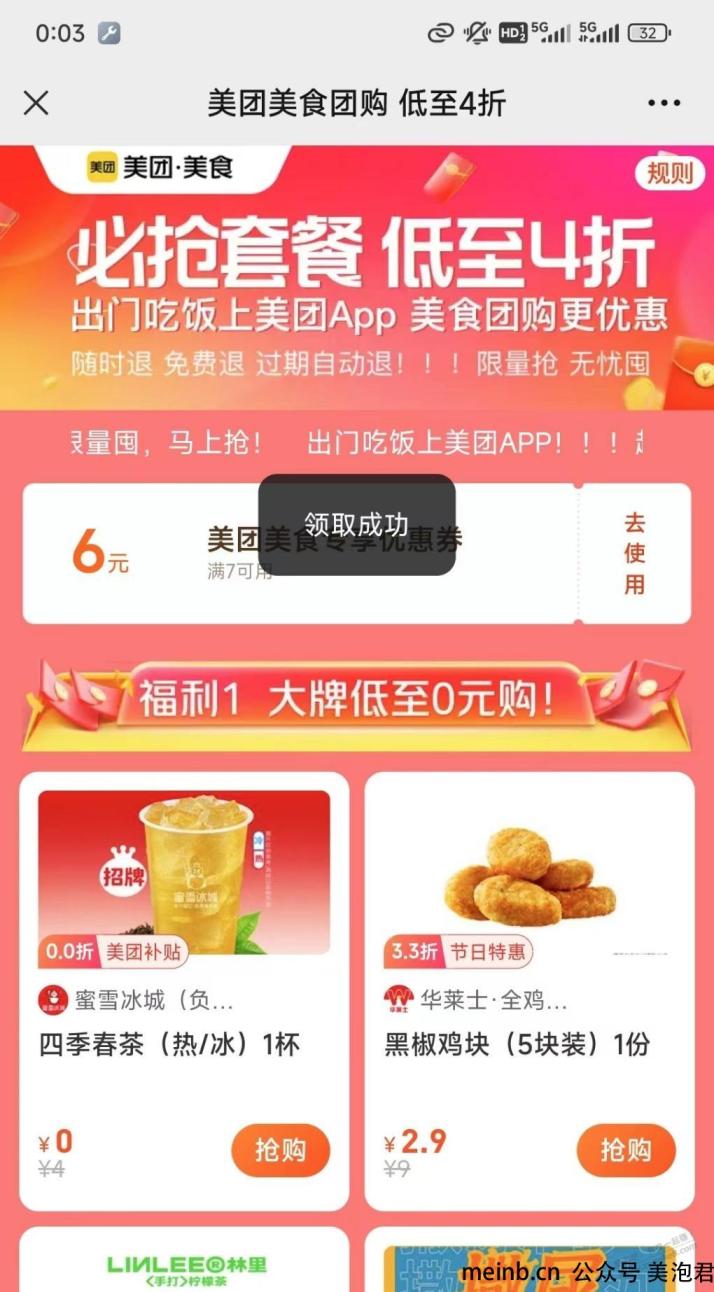Tap 抢购 for 四季春茶 at ¥0
The width and height of the screenshot is (714, 1292).
280,1150
